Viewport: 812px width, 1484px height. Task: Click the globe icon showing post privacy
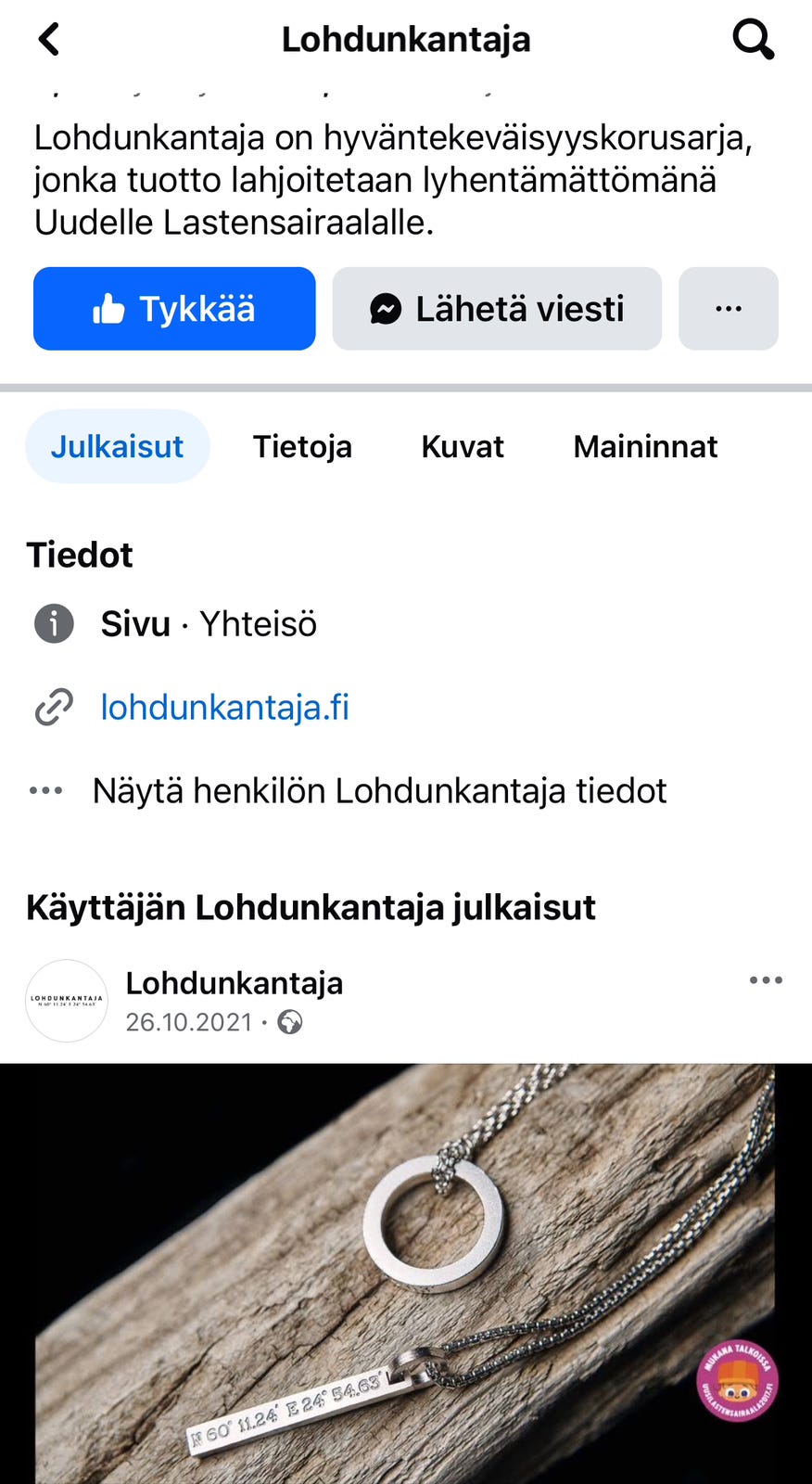pyautogui.click(x=287, y=1022)
